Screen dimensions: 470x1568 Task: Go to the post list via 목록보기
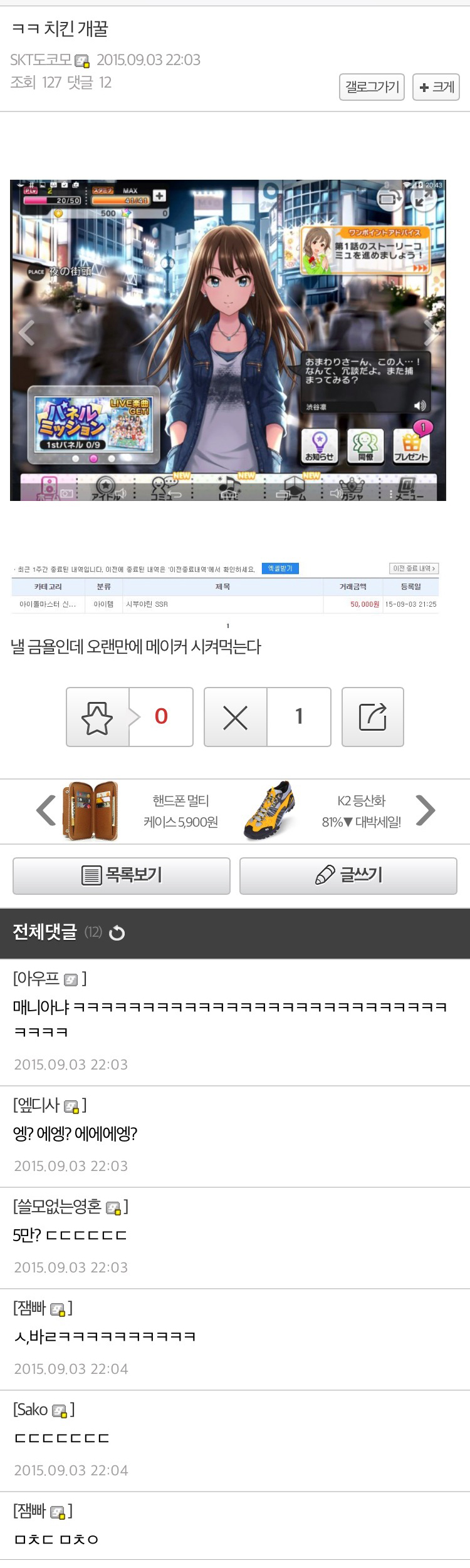(x=122, y=875)
